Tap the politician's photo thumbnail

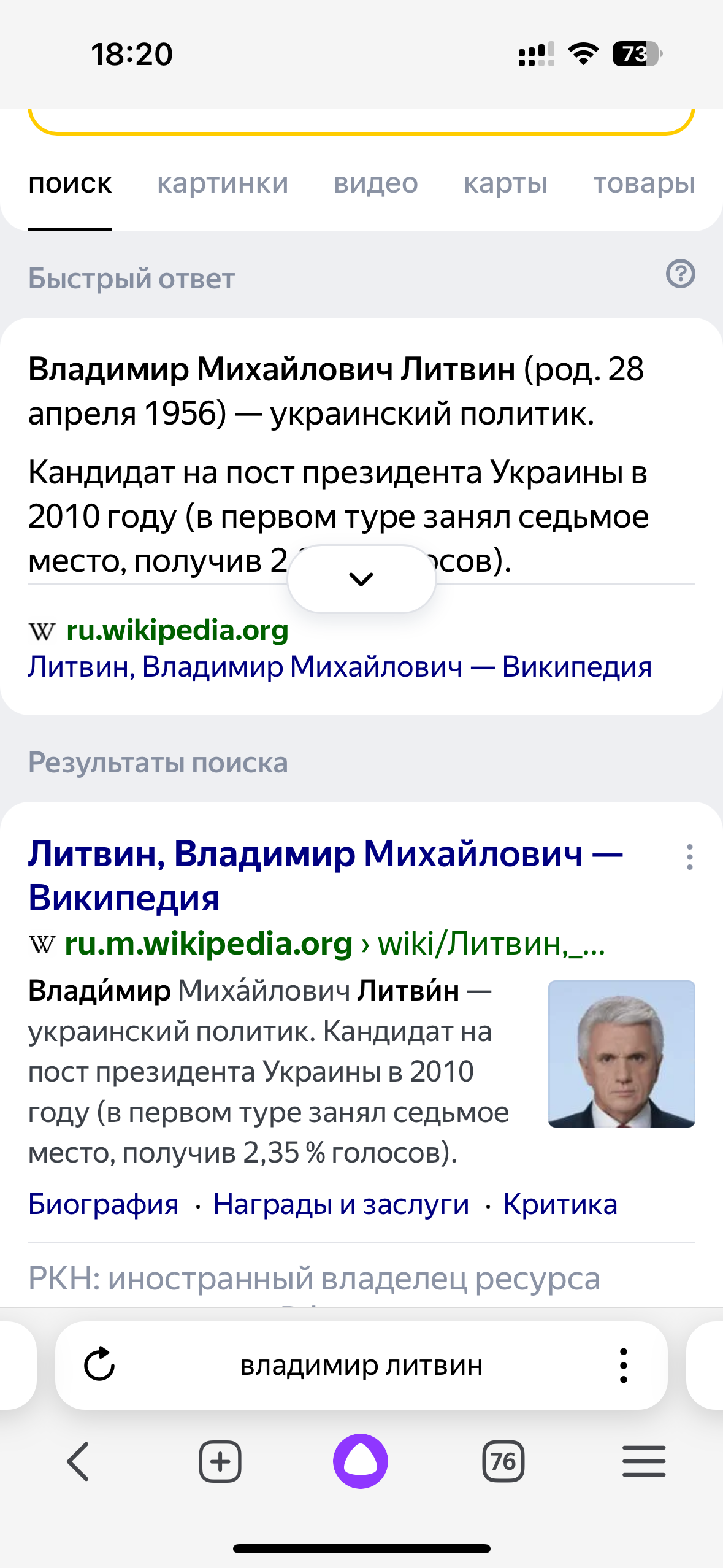point(621,1053)
